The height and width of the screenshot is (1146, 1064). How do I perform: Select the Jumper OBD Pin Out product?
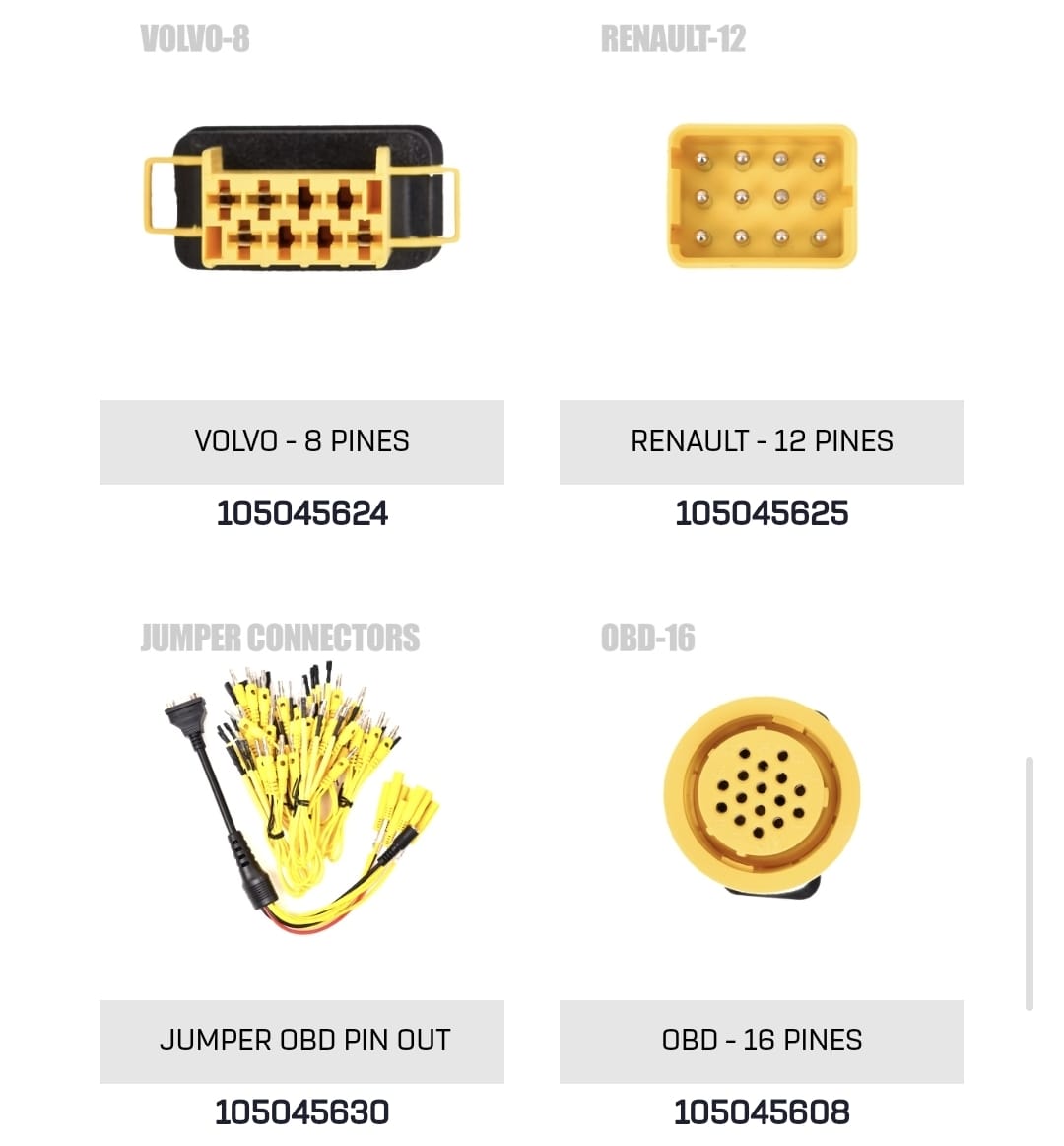pos(301,1041)
